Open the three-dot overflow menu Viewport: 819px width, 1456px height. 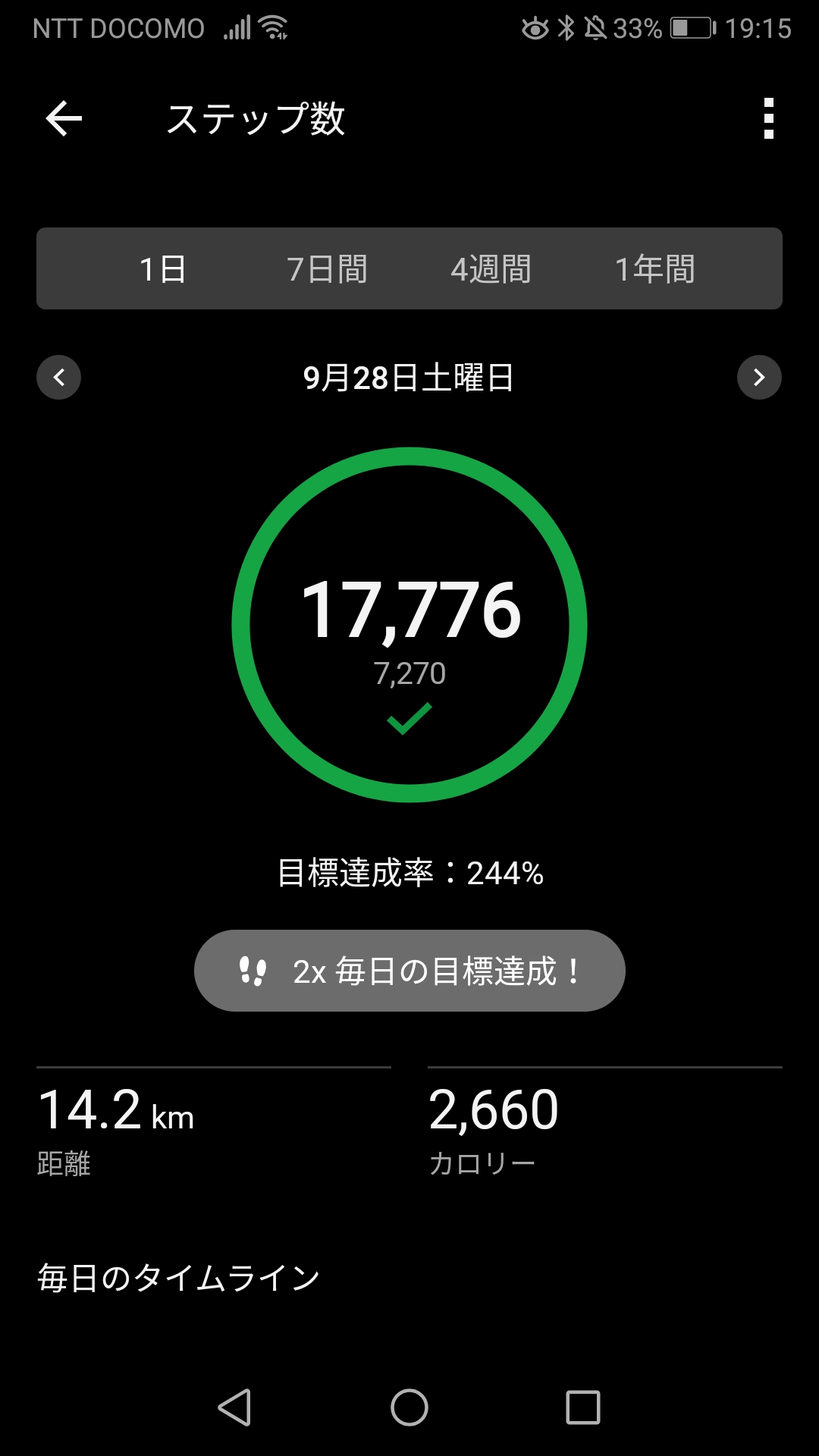[769, 118]
